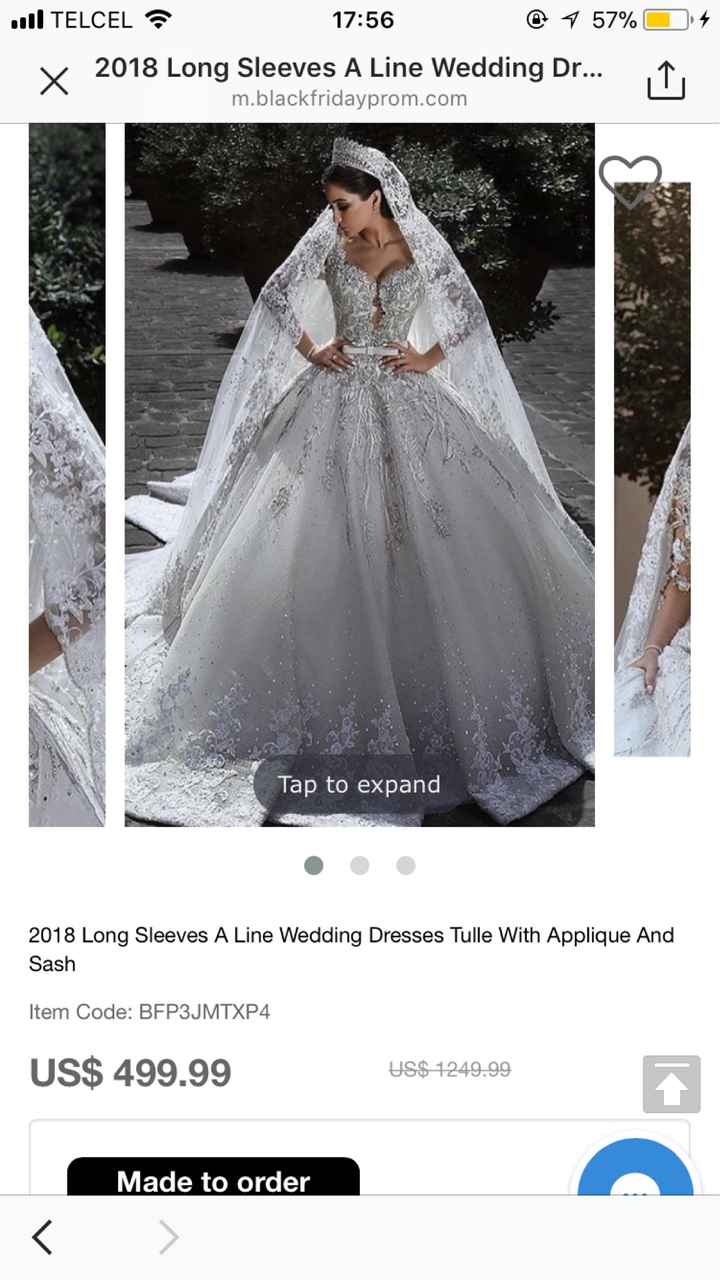
Task: Tap the battery indicator icon
Action: (666, 17)
